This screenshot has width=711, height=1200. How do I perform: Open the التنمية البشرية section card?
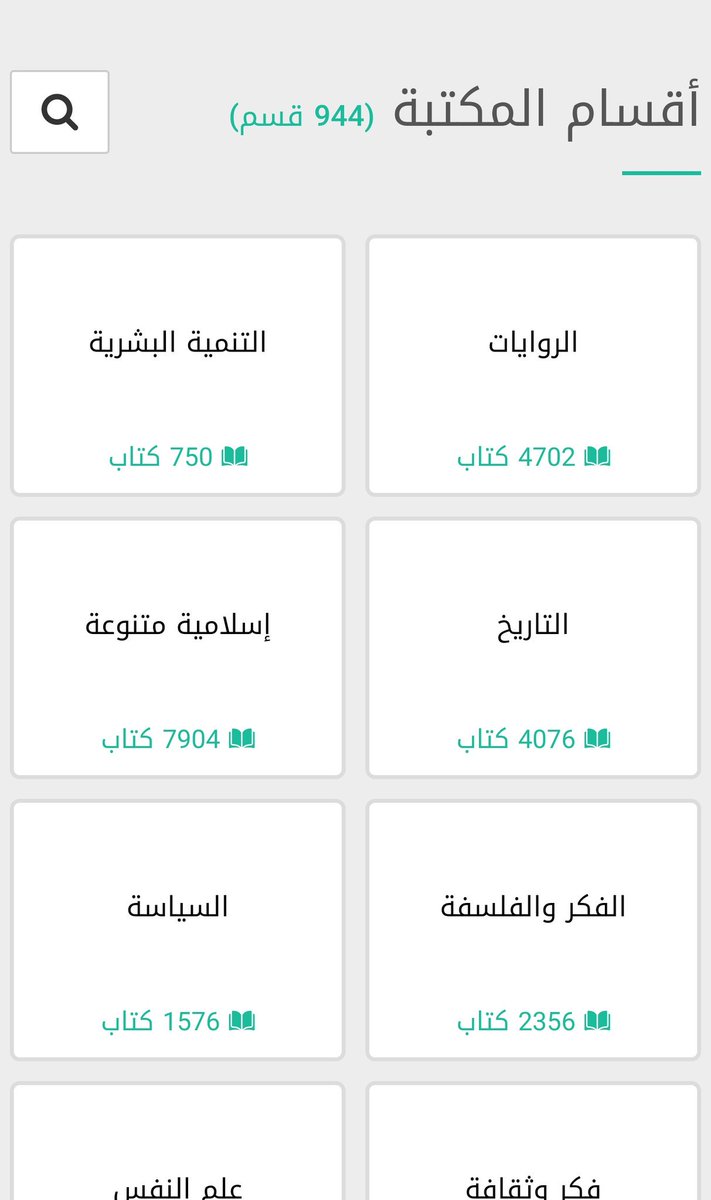click(x=178, y=366)
